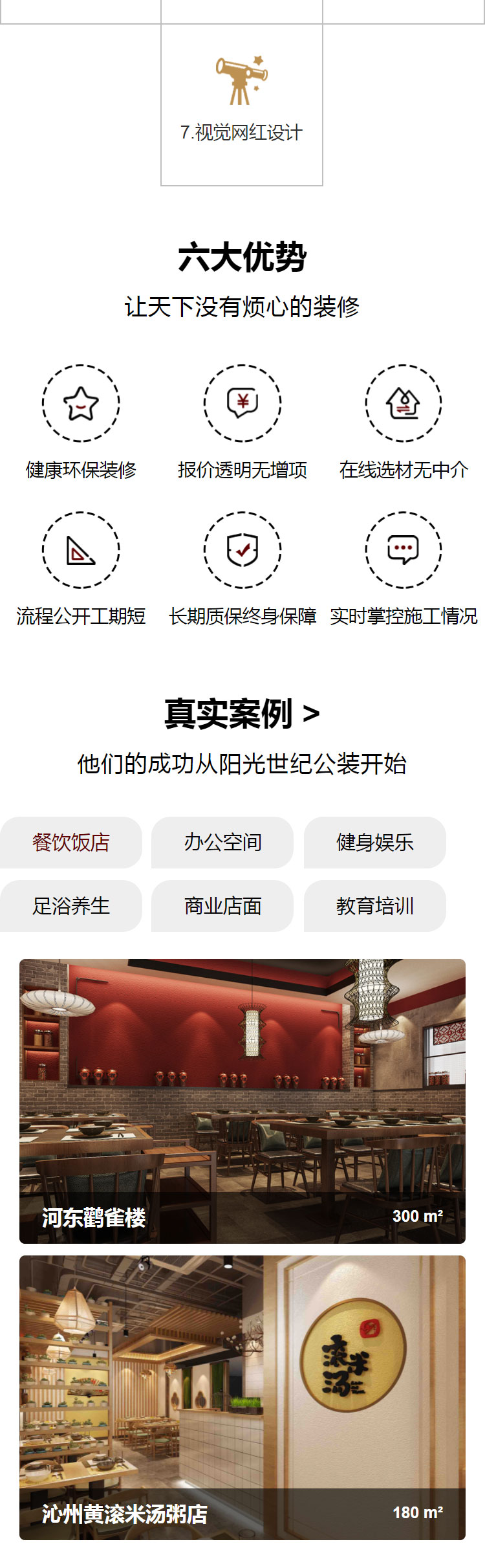The width and height of the screenshot is (485, 1568).
Task: Open the 真实案例 > section link
Action: (x=242, y=714)
